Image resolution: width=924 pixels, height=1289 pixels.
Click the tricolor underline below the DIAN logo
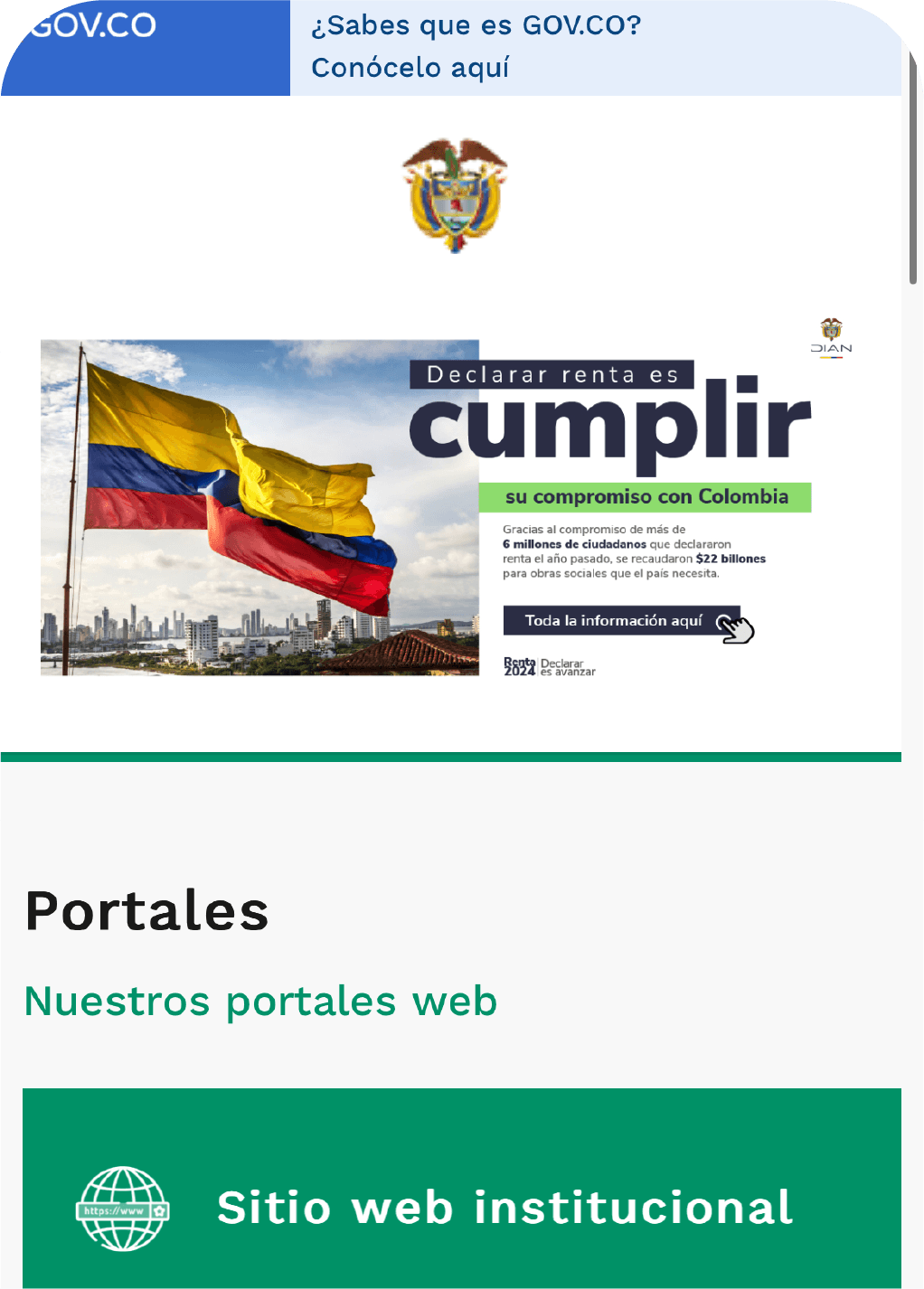click(830, 358)
